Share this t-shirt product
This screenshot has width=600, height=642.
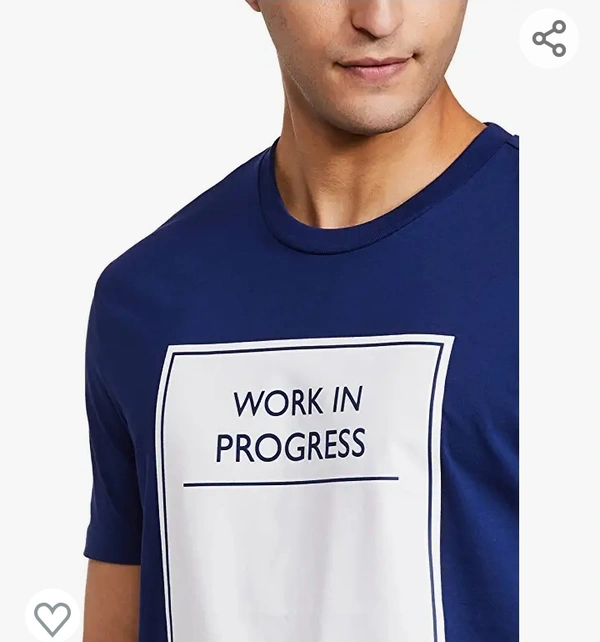coord(549,39)
